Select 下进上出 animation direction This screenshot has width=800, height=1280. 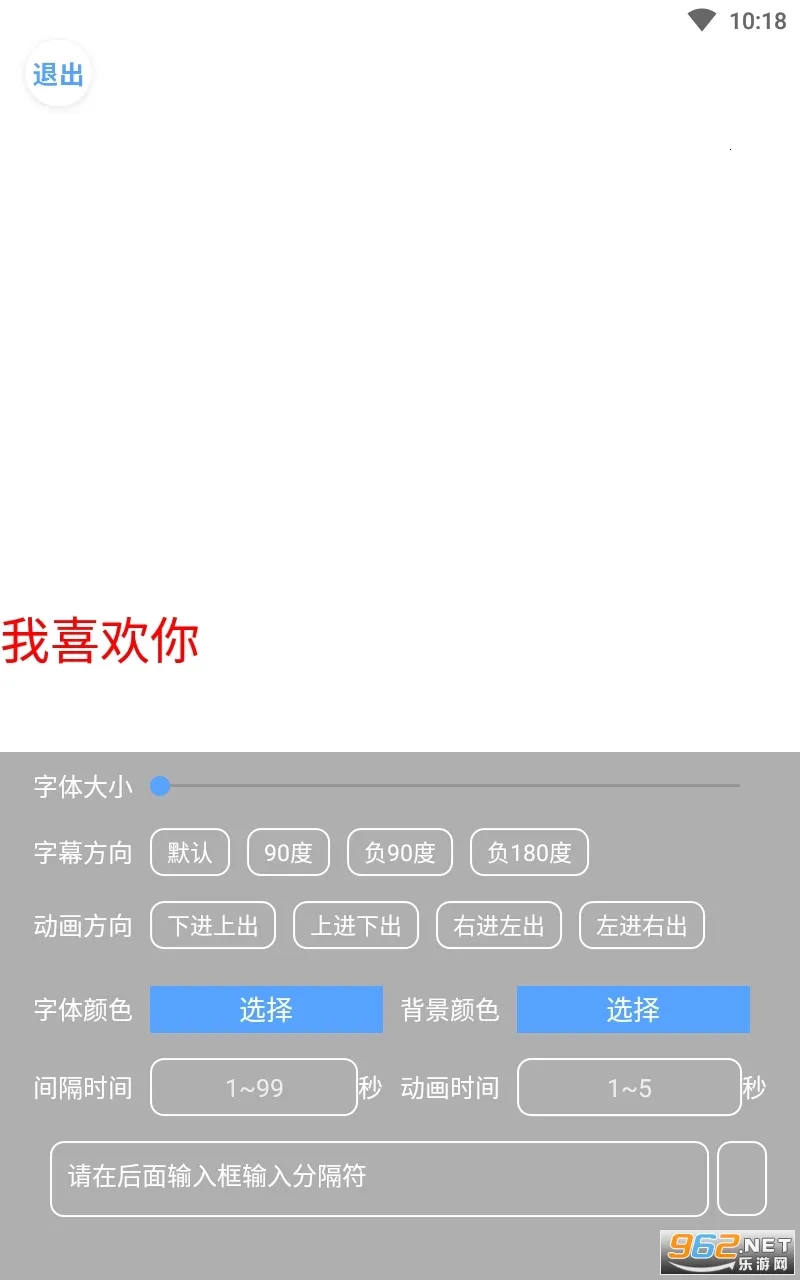[x=213, y=926]
